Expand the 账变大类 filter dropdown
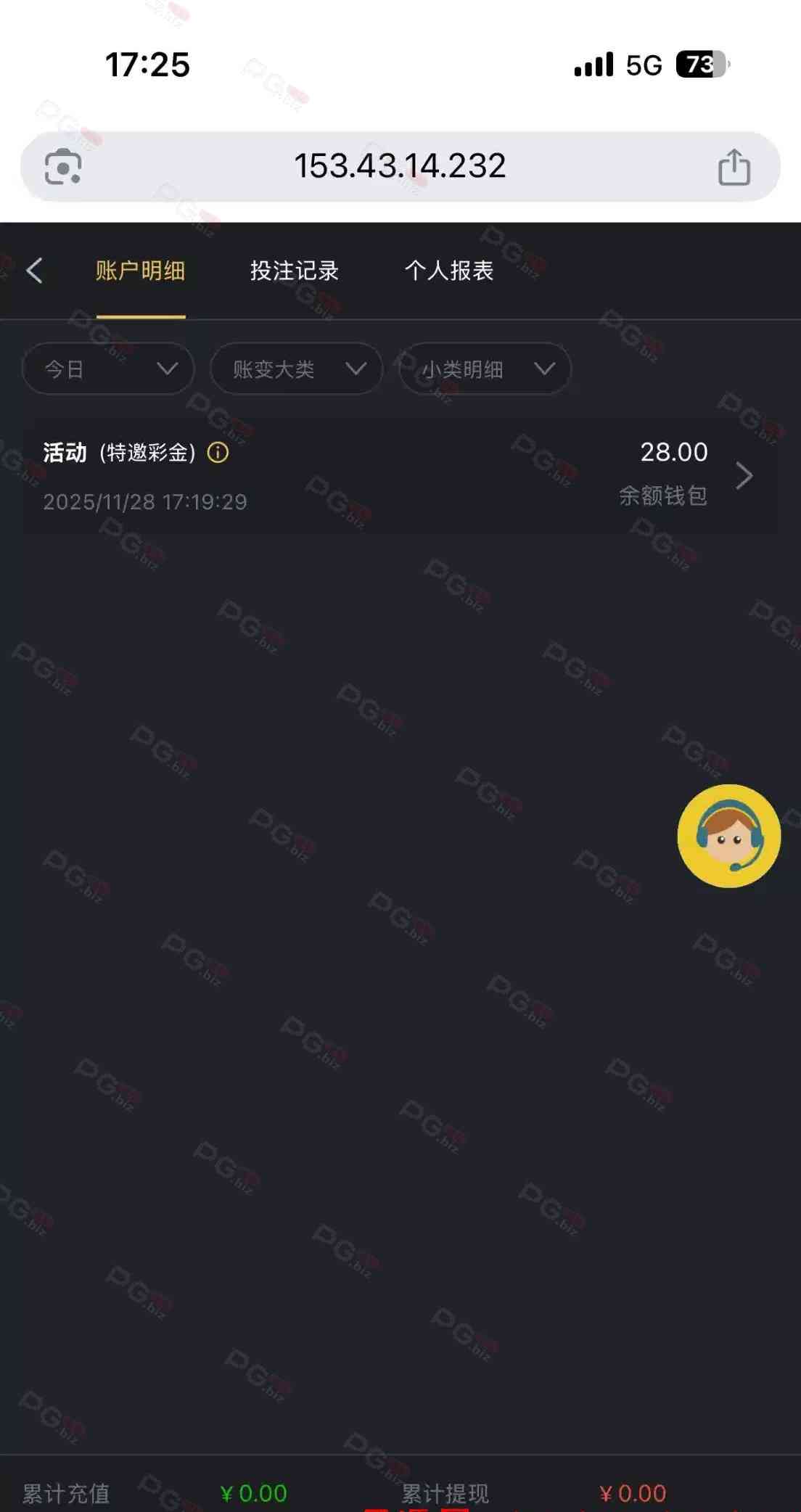This screenshot has height=1512, width=801. (296, 369)
